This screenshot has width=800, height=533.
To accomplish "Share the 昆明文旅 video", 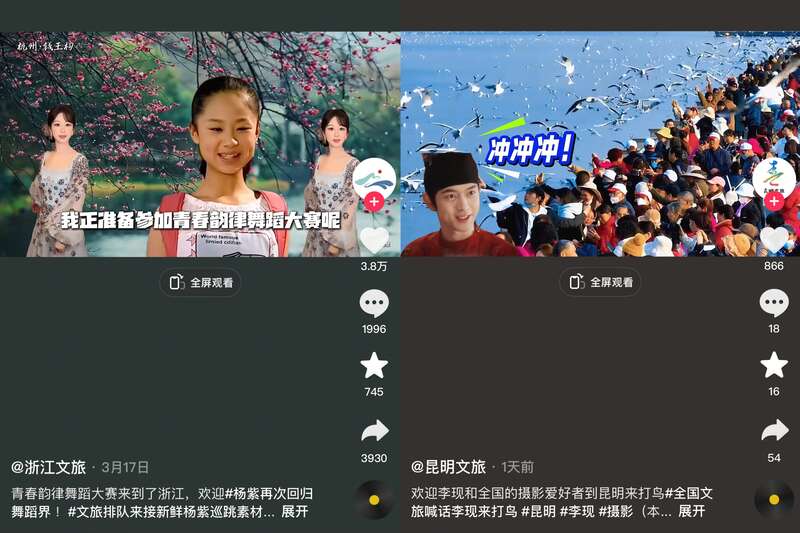I will (x=774, y=431).
